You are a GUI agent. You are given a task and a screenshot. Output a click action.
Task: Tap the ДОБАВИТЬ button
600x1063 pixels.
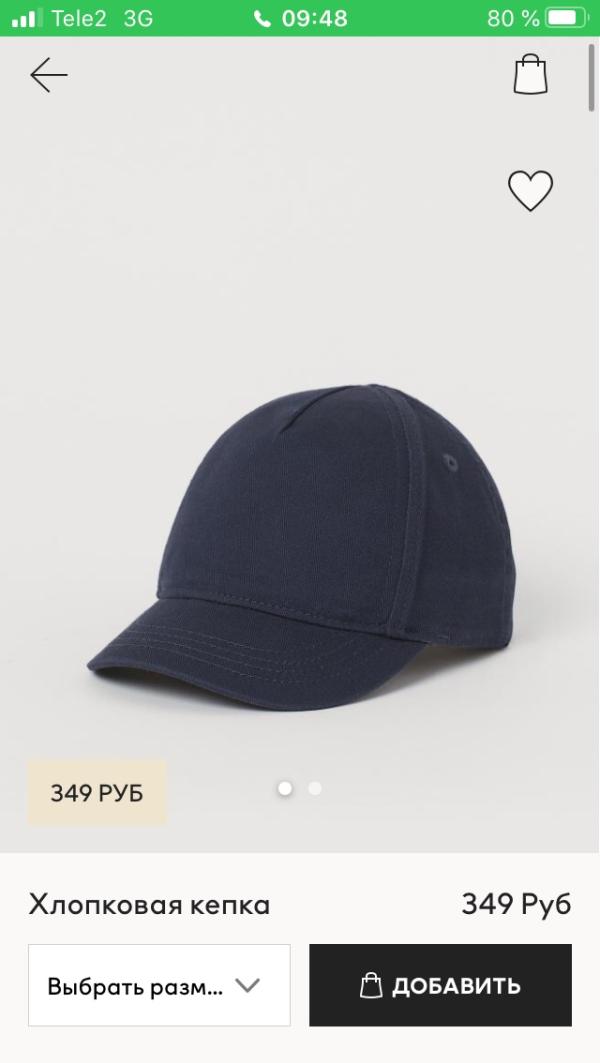pos(440,985)
